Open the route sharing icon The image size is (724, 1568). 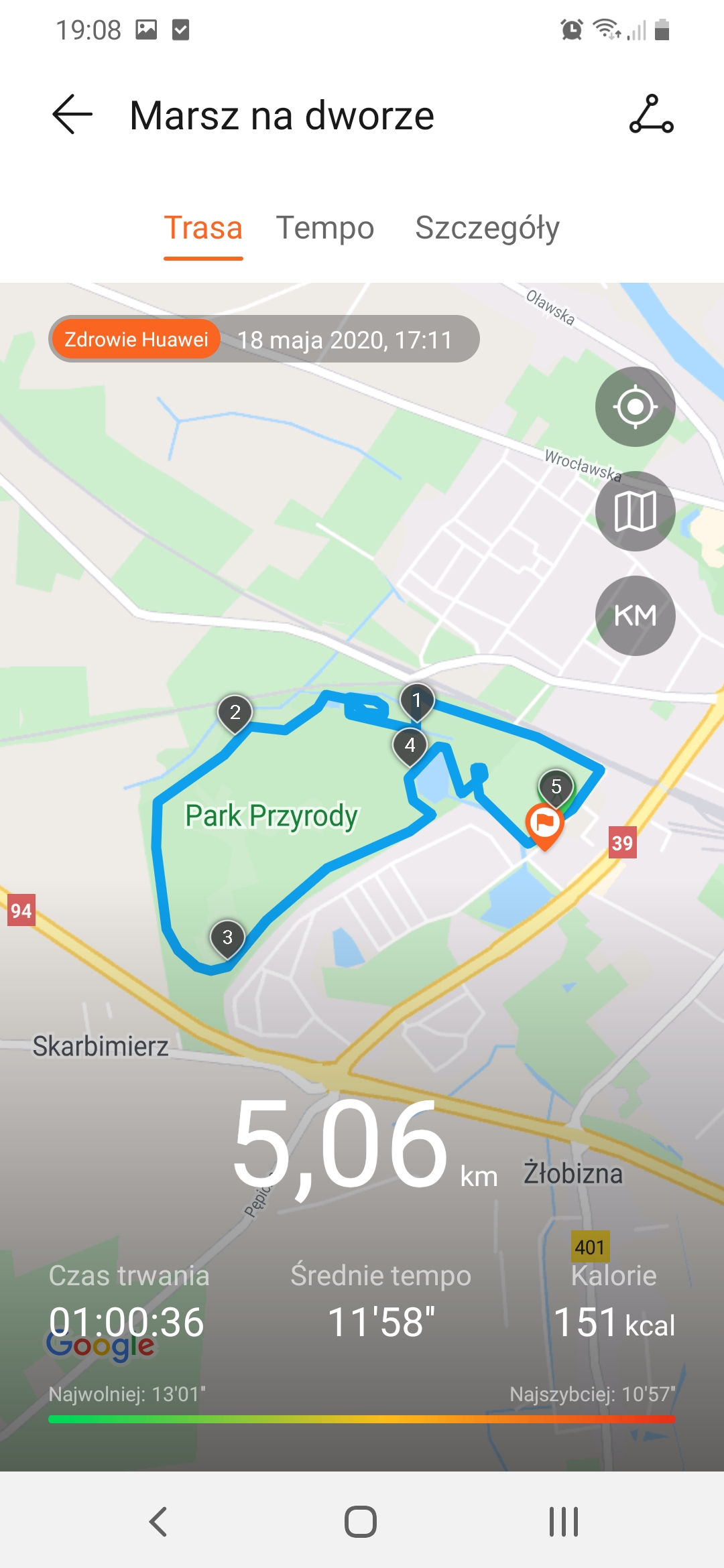pyautogui.click(x=651, y=115)
